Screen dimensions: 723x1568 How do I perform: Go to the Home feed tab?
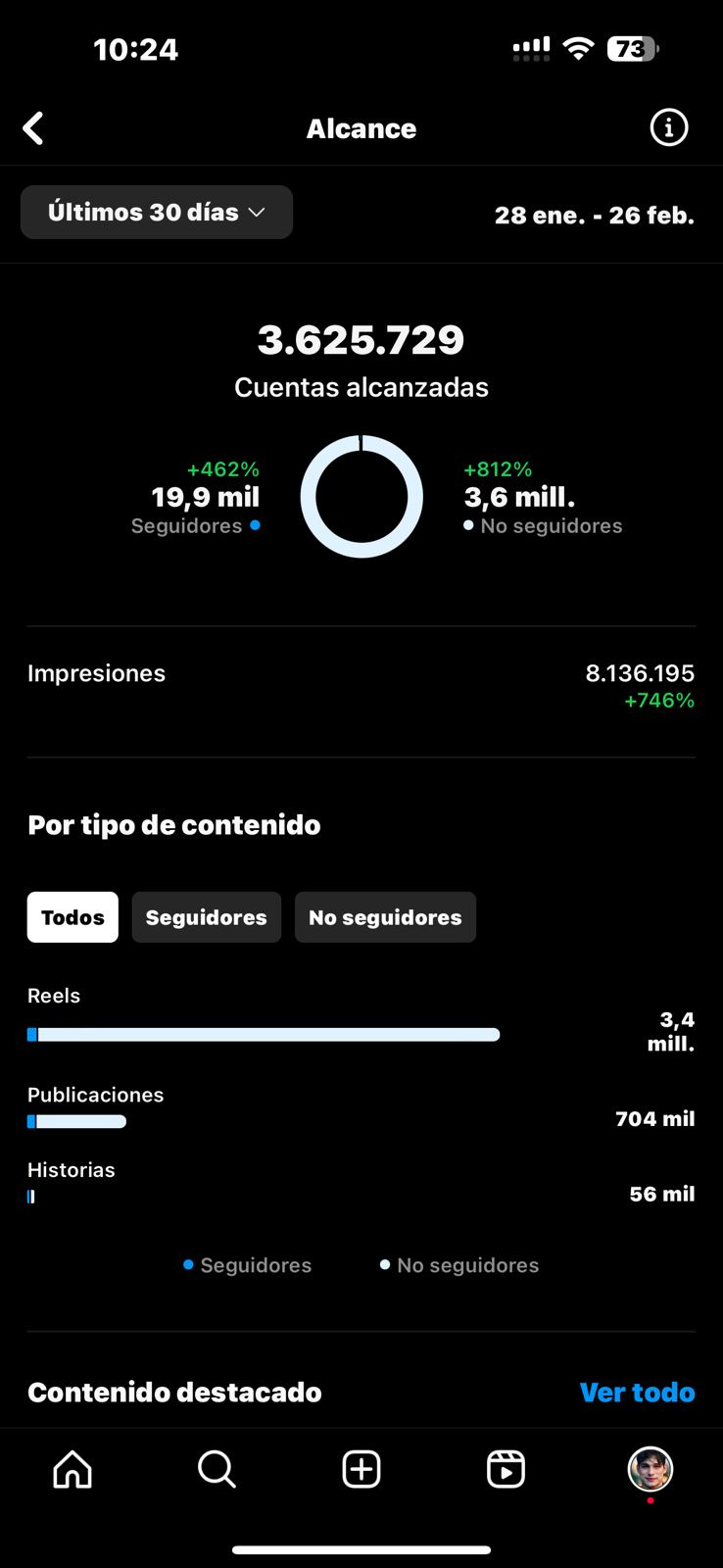tap(72, 1469)
